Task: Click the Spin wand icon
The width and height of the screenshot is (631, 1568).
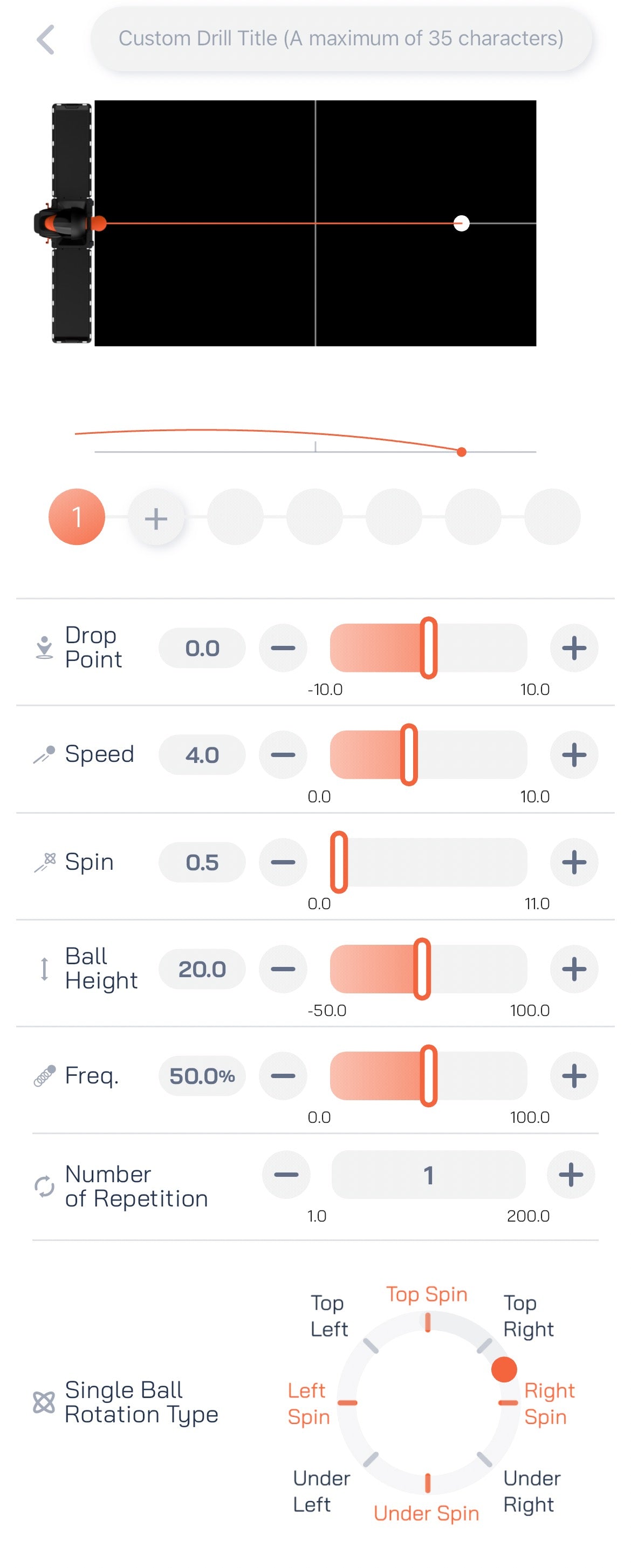Action: coord(43,861)
